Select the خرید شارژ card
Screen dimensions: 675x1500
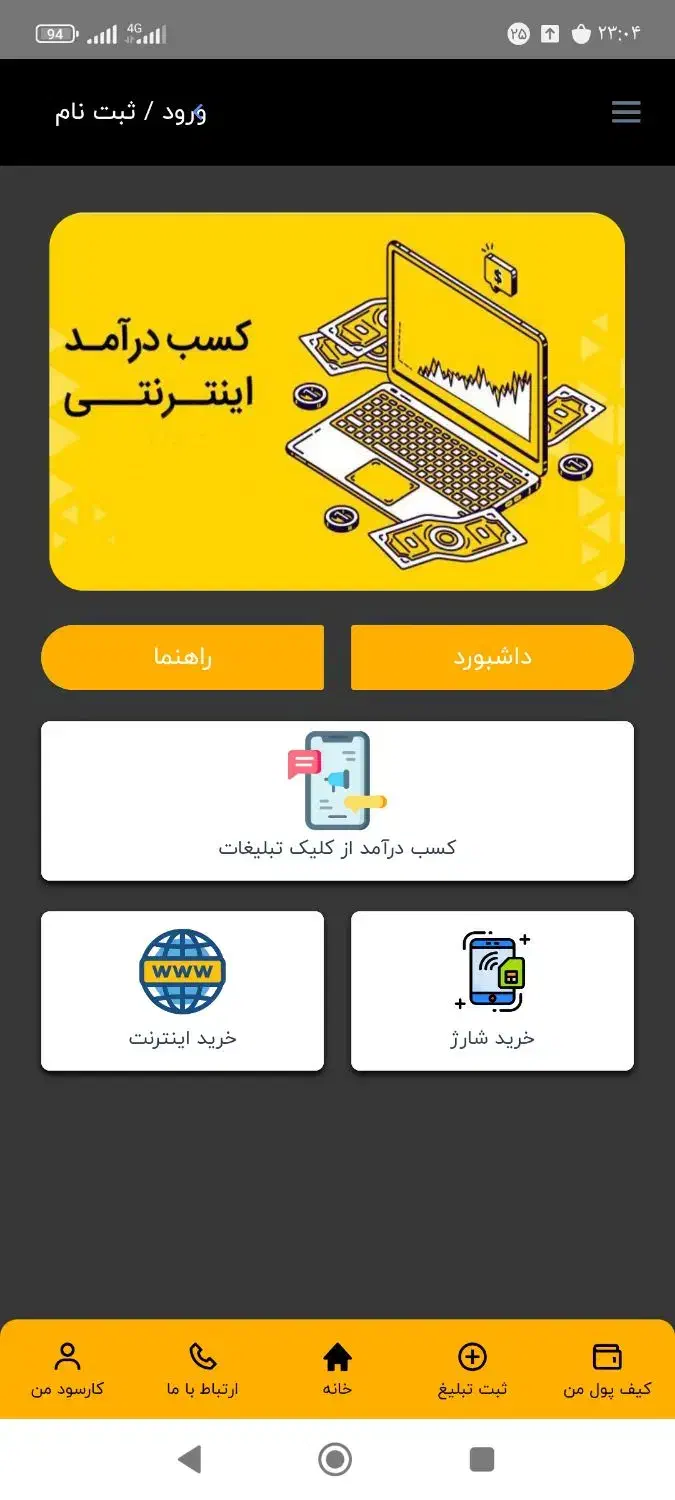[492, 991]
